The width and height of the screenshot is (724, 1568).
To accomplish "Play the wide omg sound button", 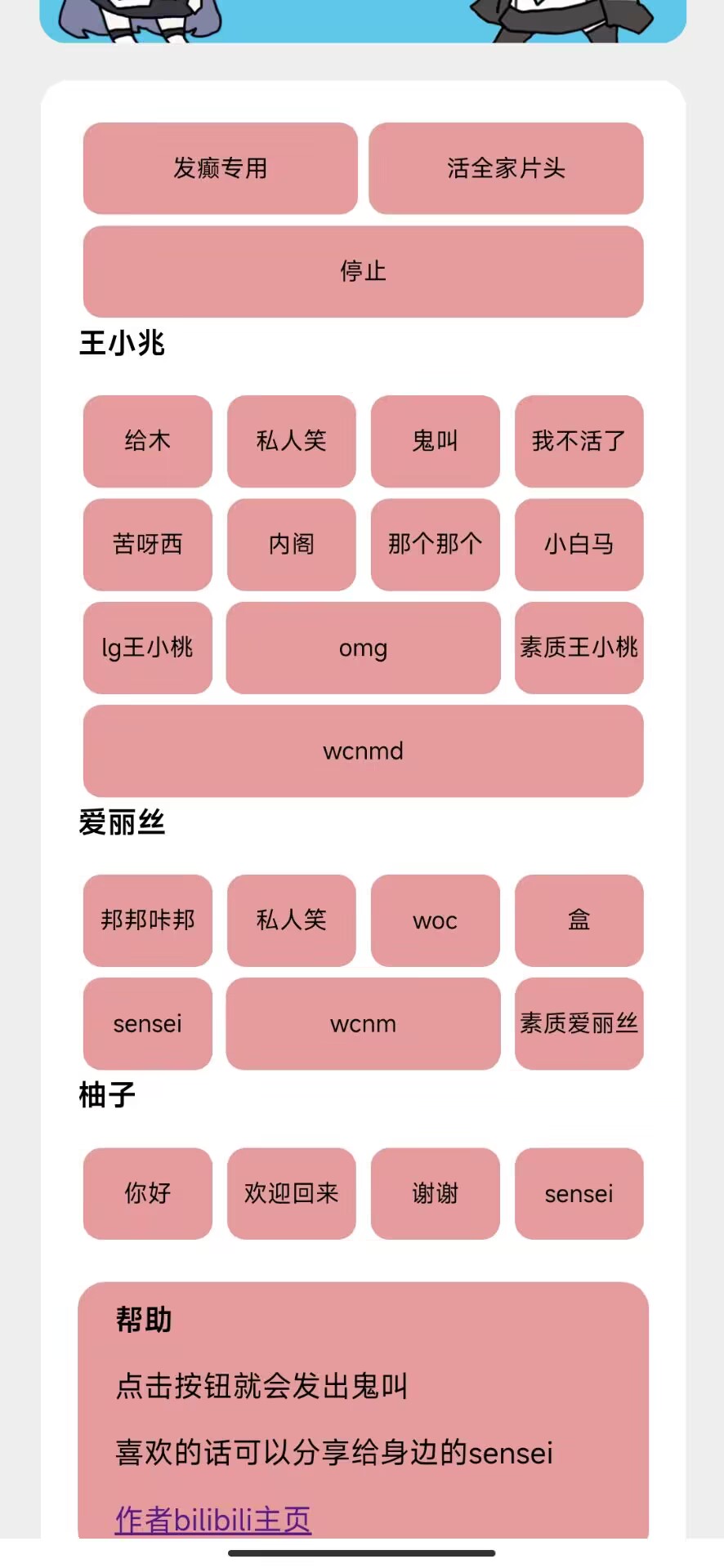I will (363, 648).
